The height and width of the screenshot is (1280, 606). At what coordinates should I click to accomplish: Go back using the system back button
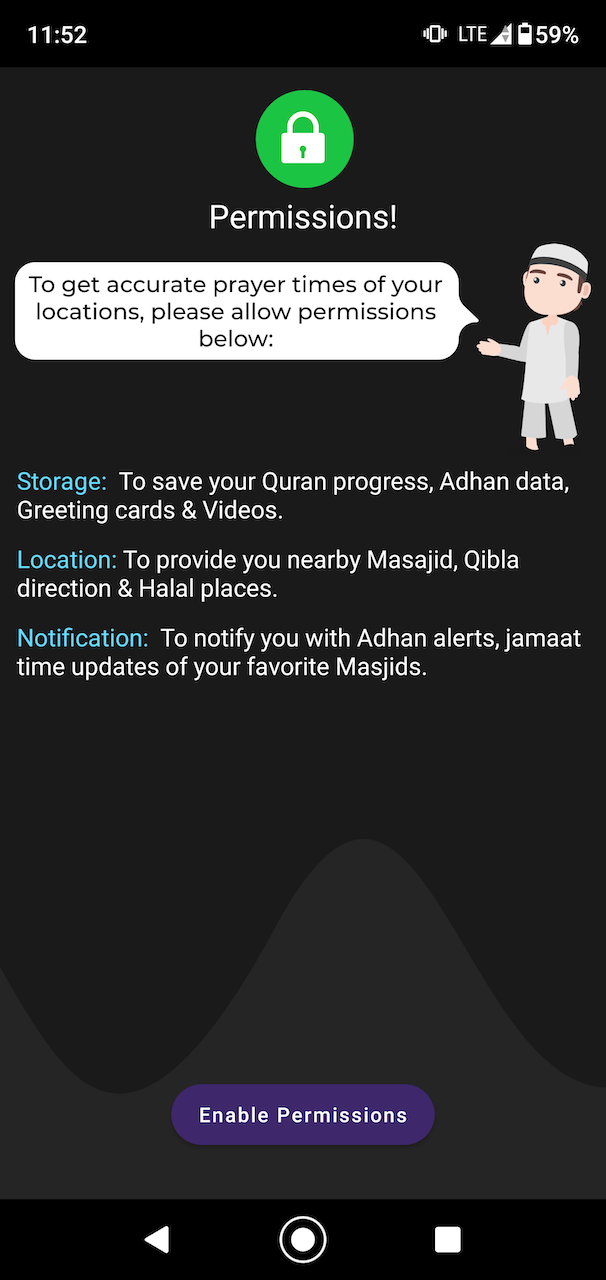tap(157, 1240)
